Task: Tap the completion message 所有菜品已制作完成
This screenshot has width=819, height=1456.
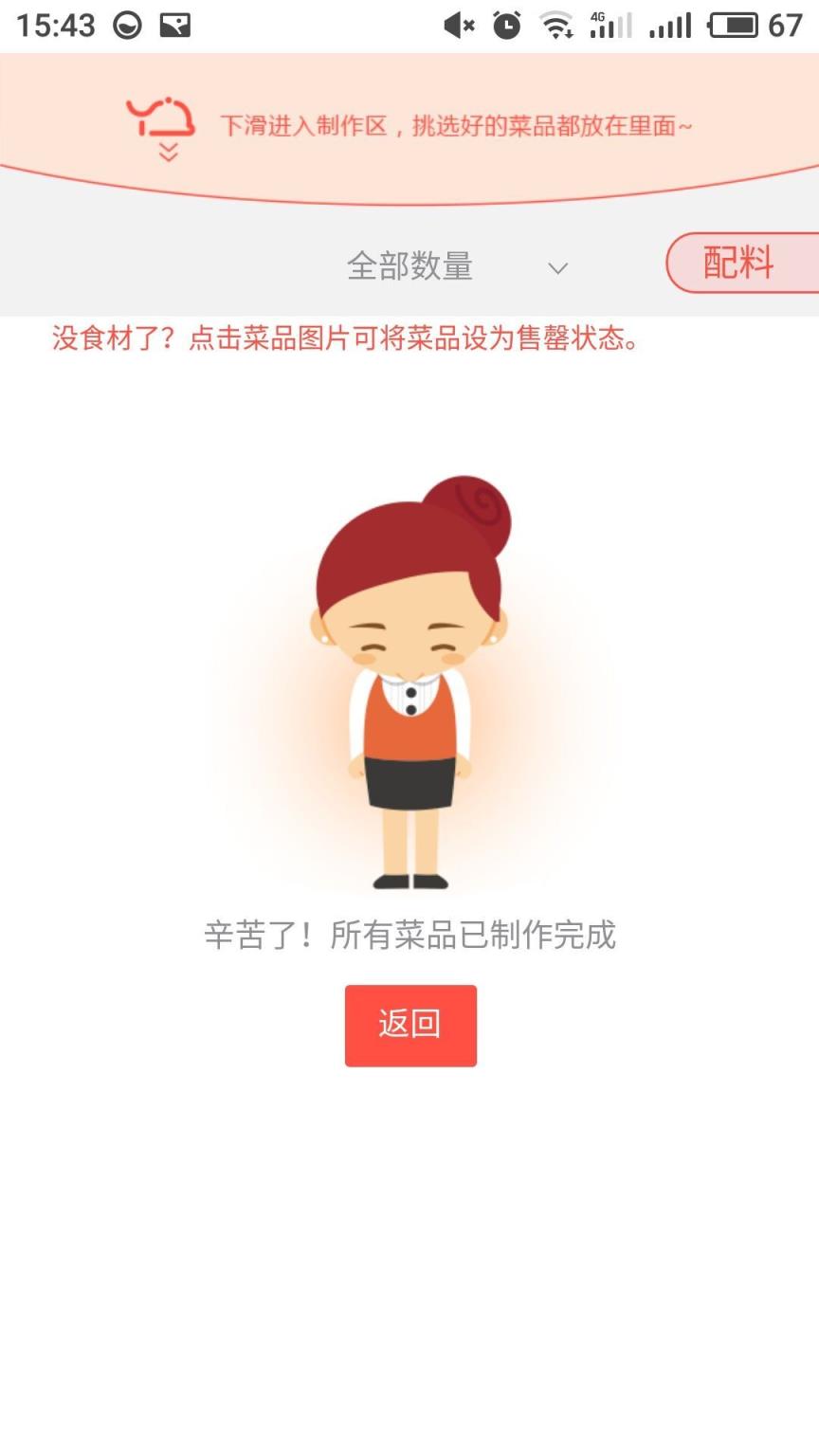Action: click(x=409, y=935)
